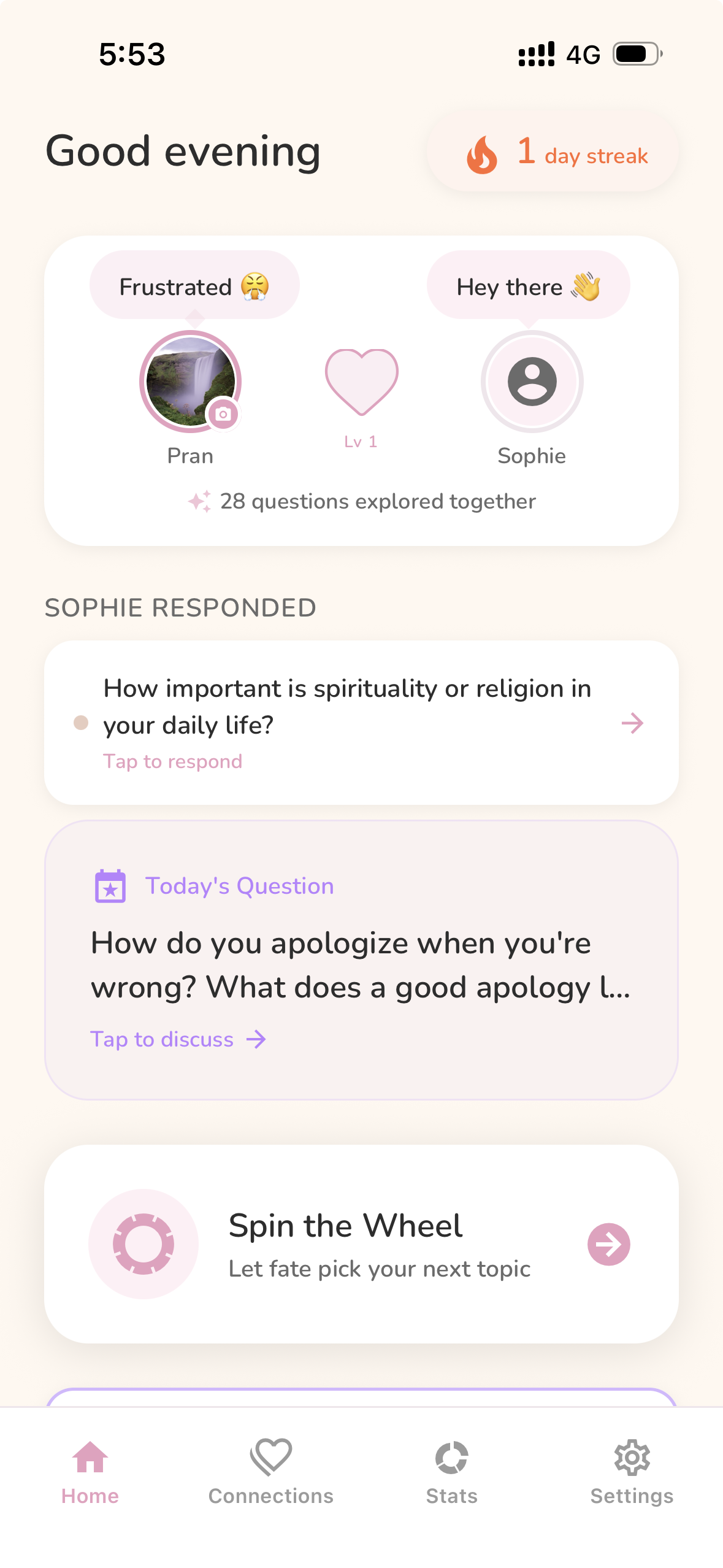Go to the Connections tab
723x1568 pixels.
270,1471
